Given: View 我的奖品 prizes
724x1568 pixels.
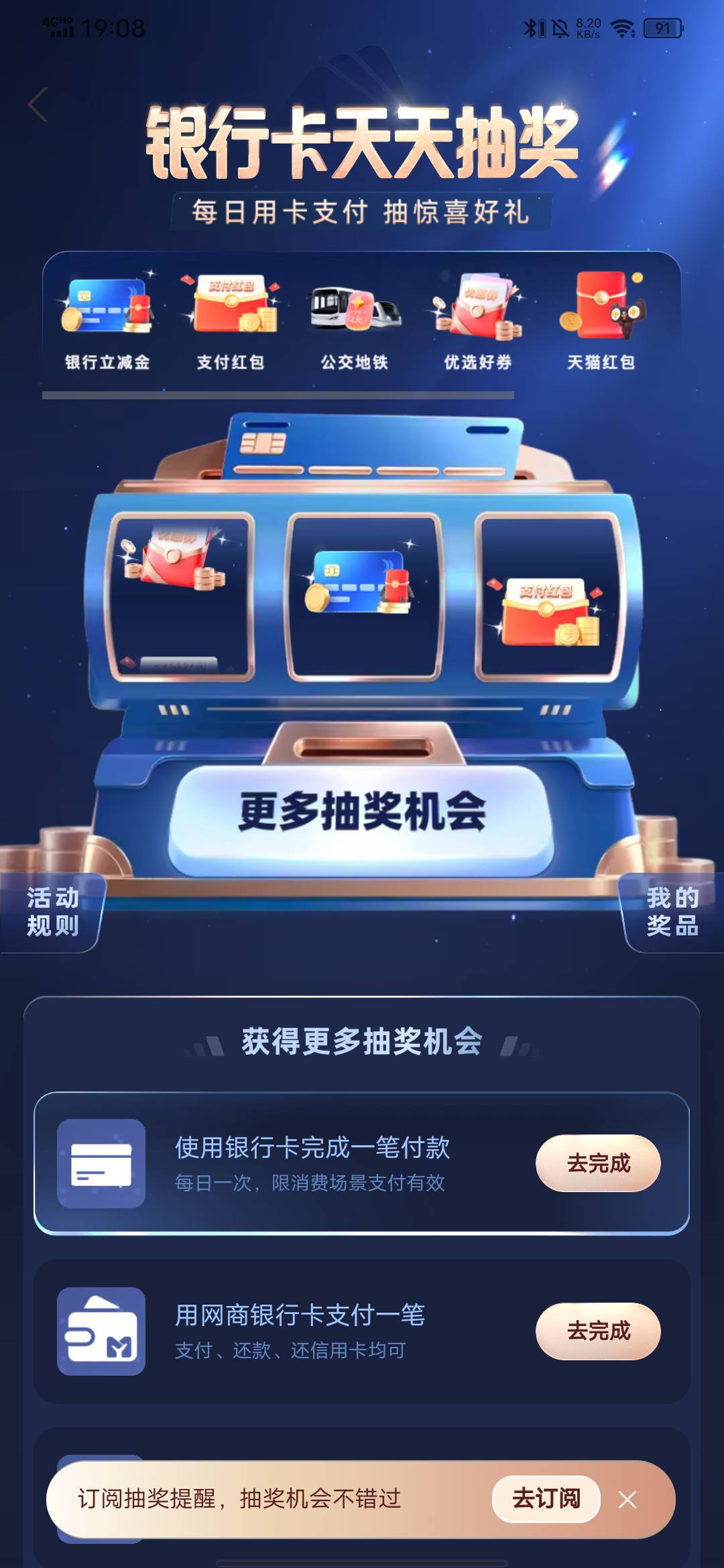Looking at the screenshot, I should (672, 912).
